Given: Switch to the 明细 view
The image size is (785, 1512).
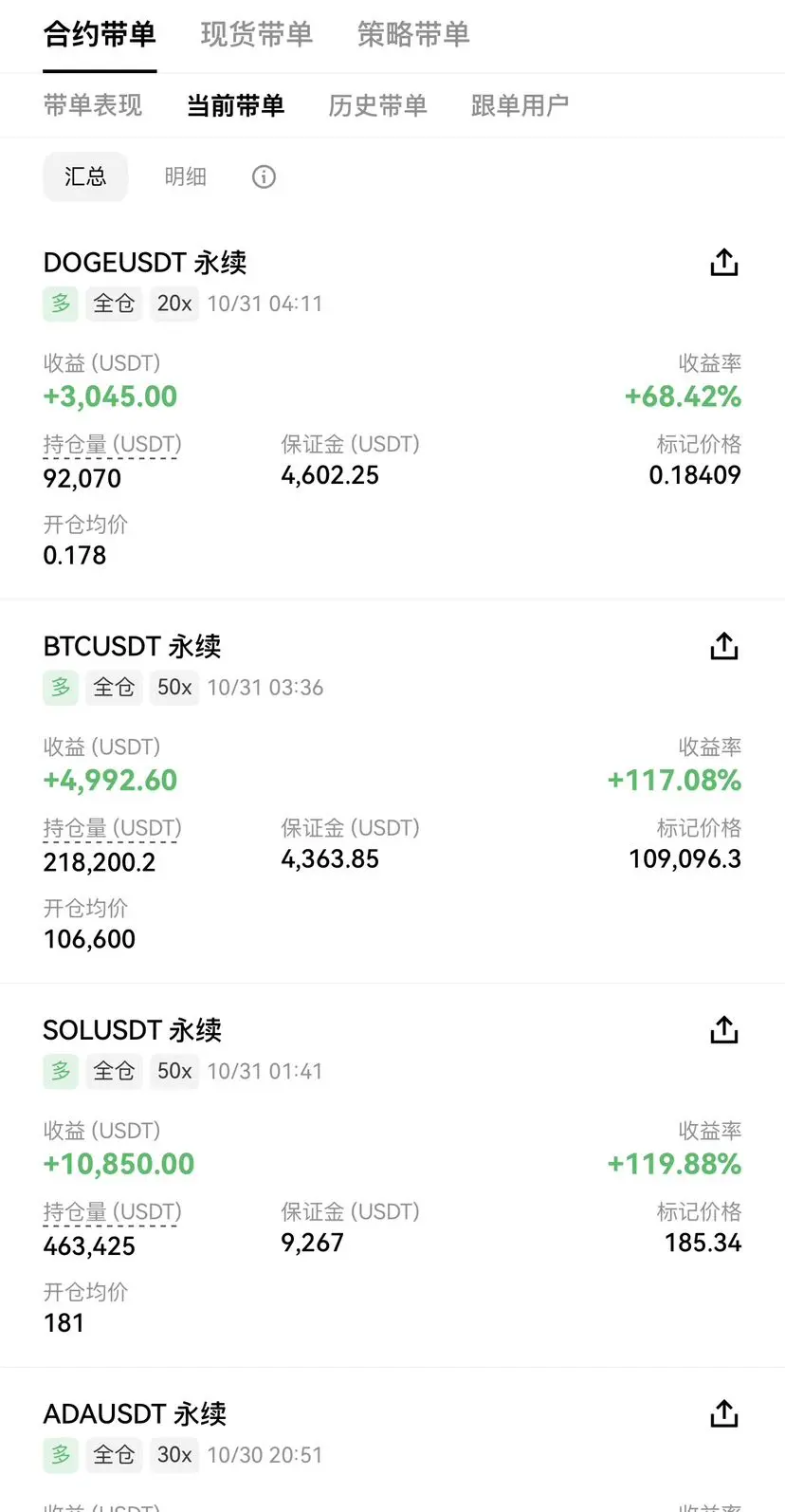Looking at the screenshot, I should (x=185, y=176).
